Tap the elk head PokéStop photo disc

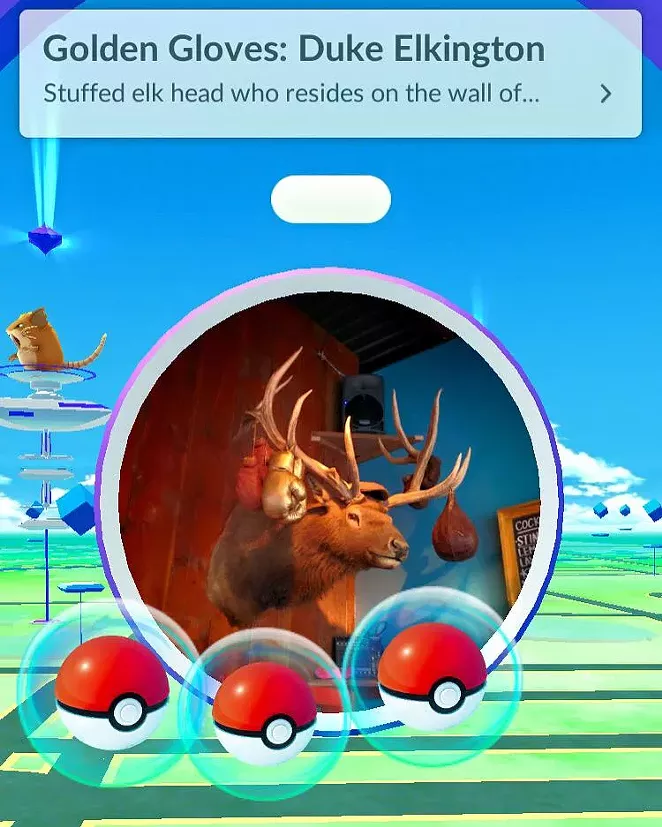click(x=330, y=470)
